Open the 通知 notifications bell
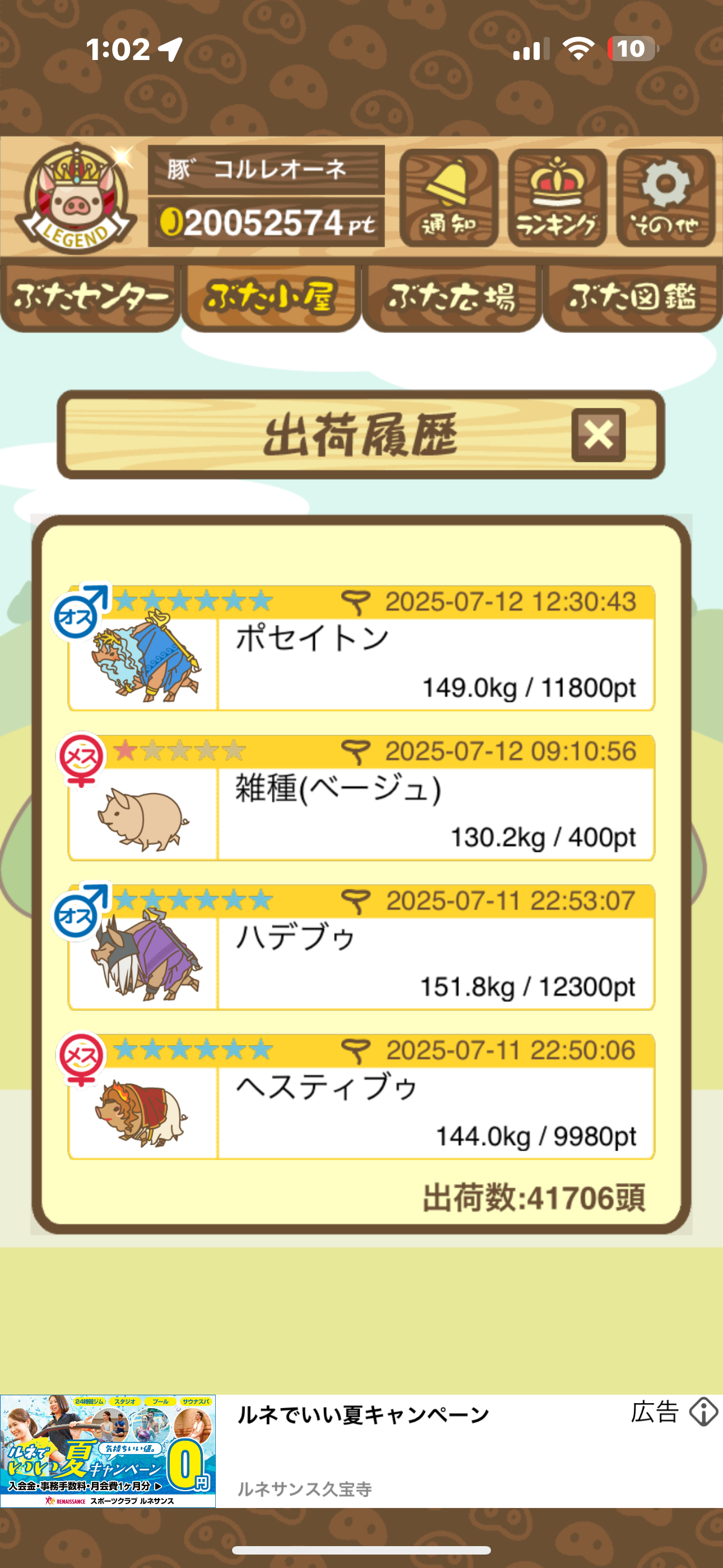The height and width of the screenshot is (1568, 723). coord(448,198)
